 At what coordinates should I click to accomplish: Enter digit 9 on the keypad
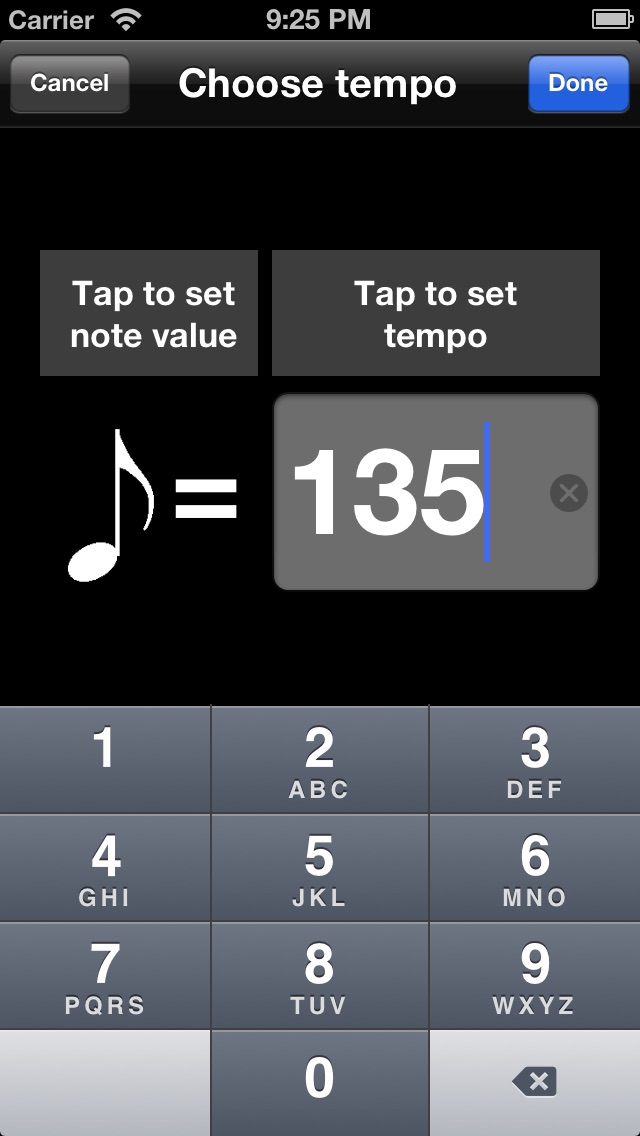click(x=535, y=976)
